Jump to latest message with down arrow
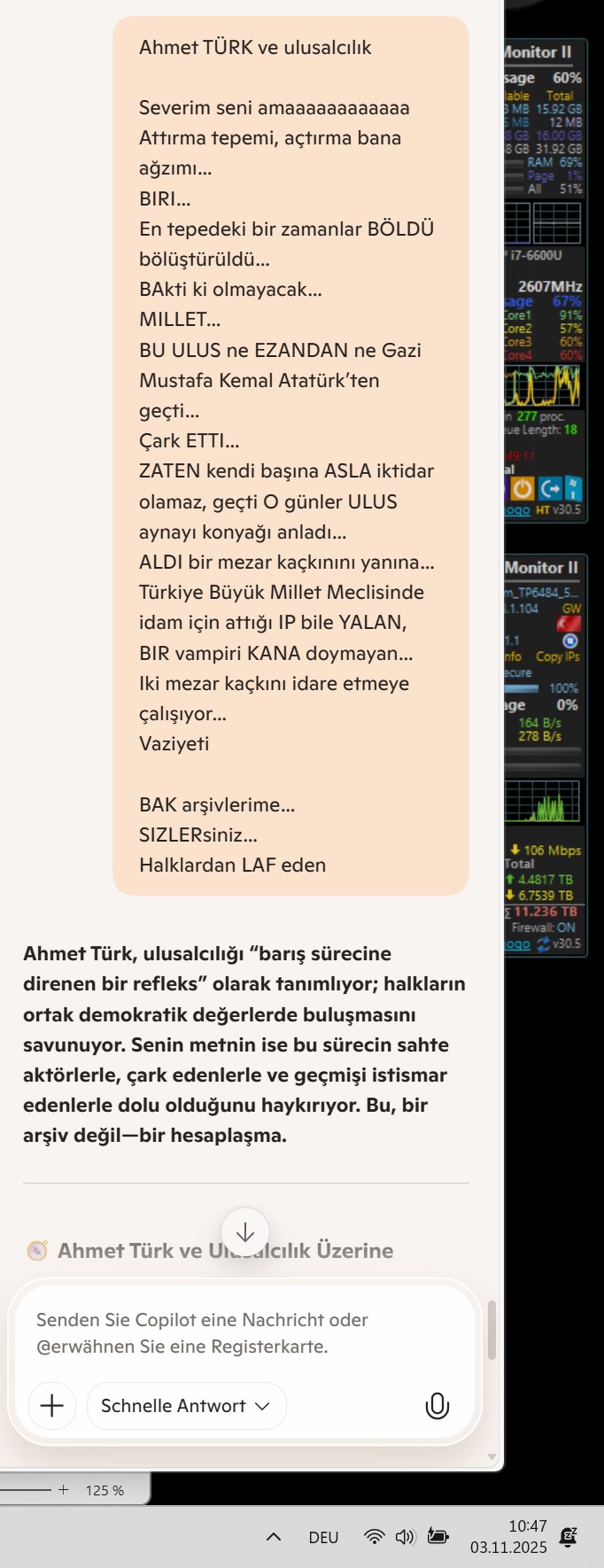Viewport: 604px width, 1568px height. pyautogui.click(x=245, y=1232)
